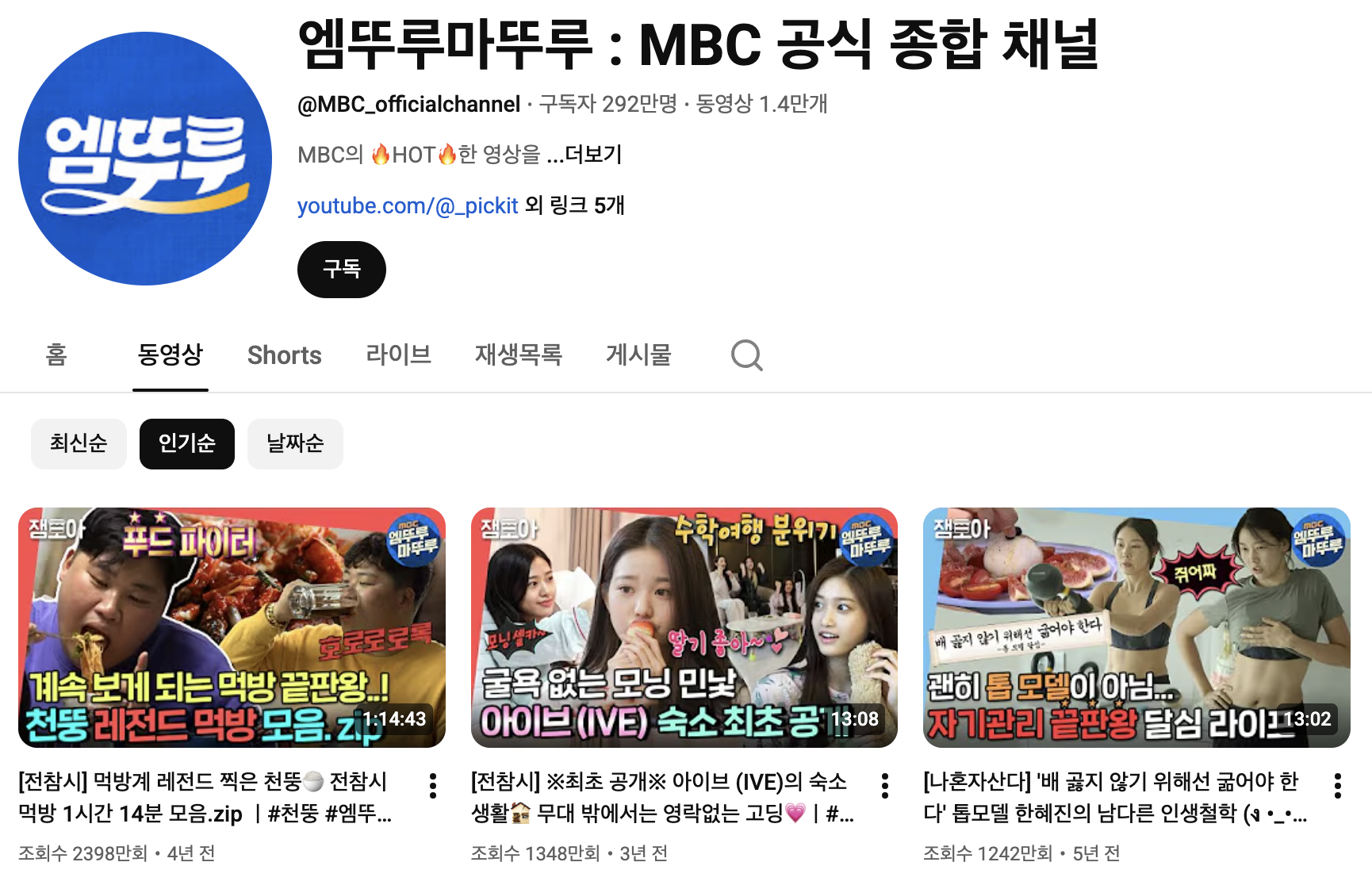Select the 동영상 tab
This screenshot has width=1372, height=885.
click(x=170, y=354)
